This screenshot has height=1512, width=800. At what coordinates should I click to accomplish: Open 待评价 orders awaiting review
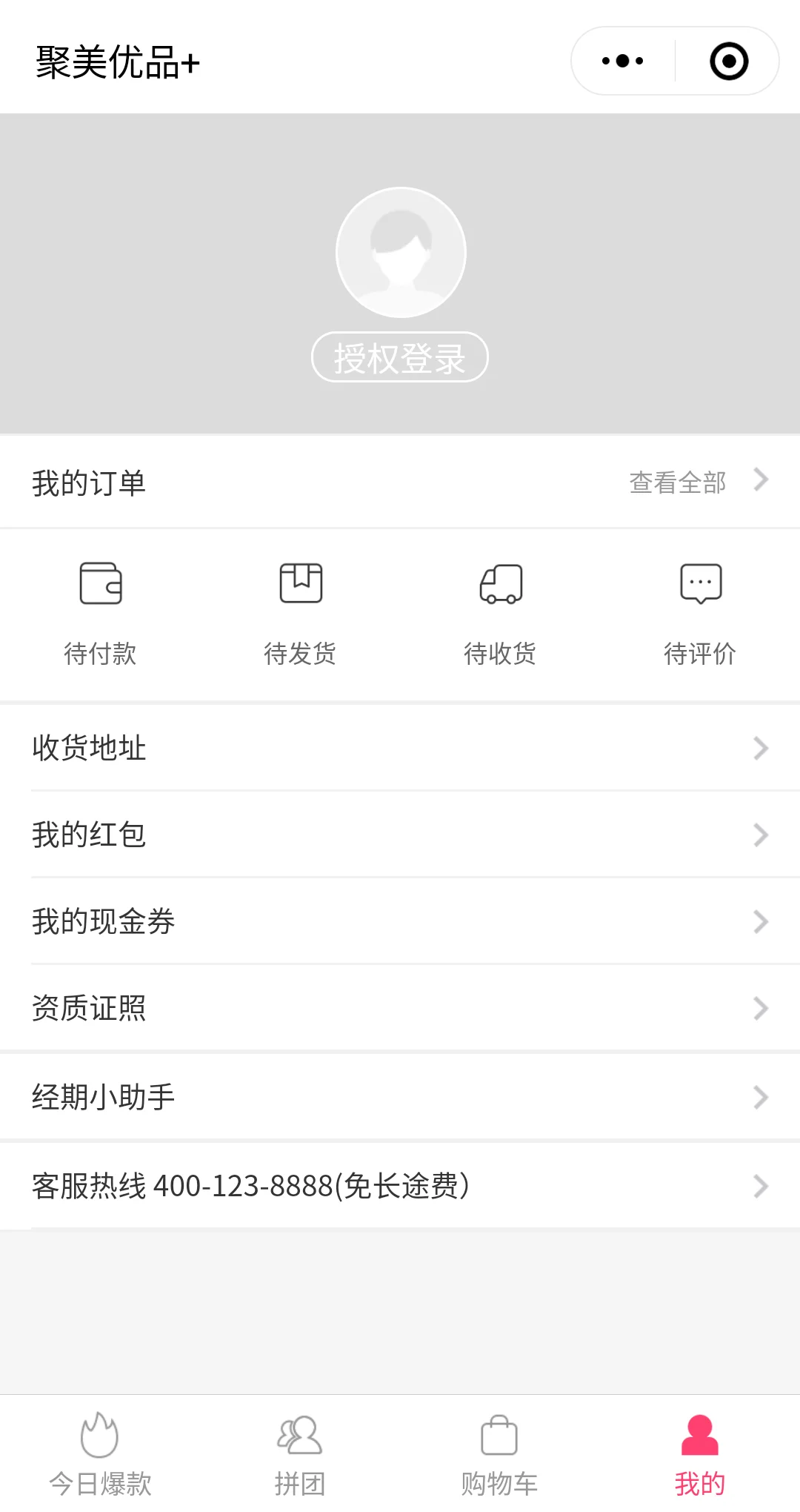coord(701,613)
